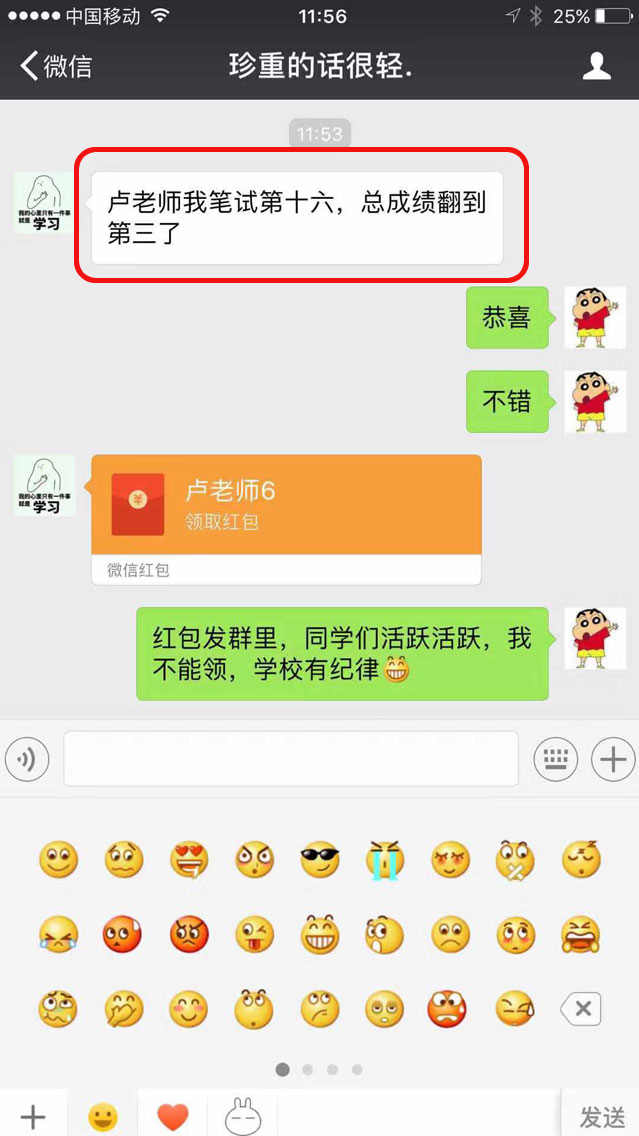Image resolution: width=639 pixels, height=1136 pixels.
Task: Open the plus attachments menu
Action: (612, 760)
